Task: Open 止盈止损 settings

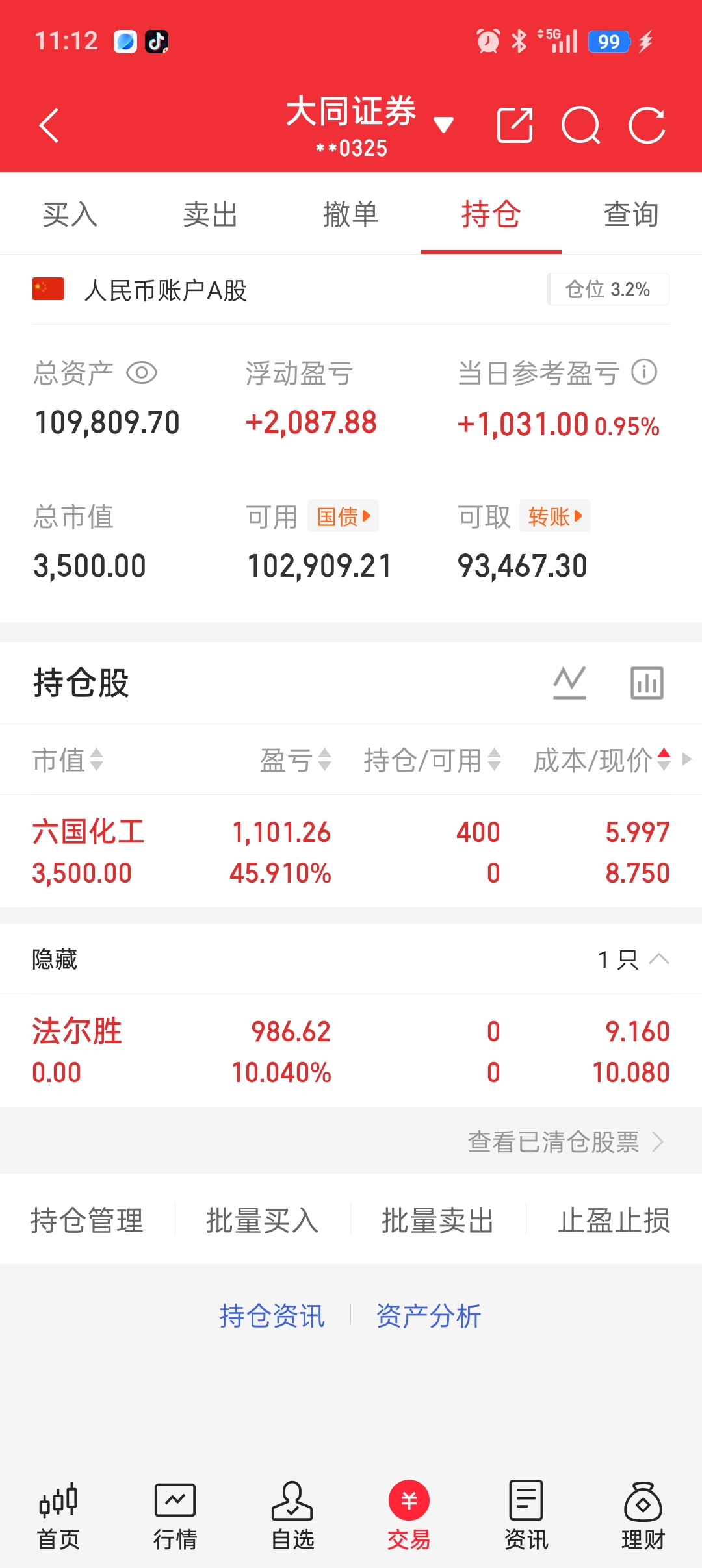Action: tap(614, 1220)
